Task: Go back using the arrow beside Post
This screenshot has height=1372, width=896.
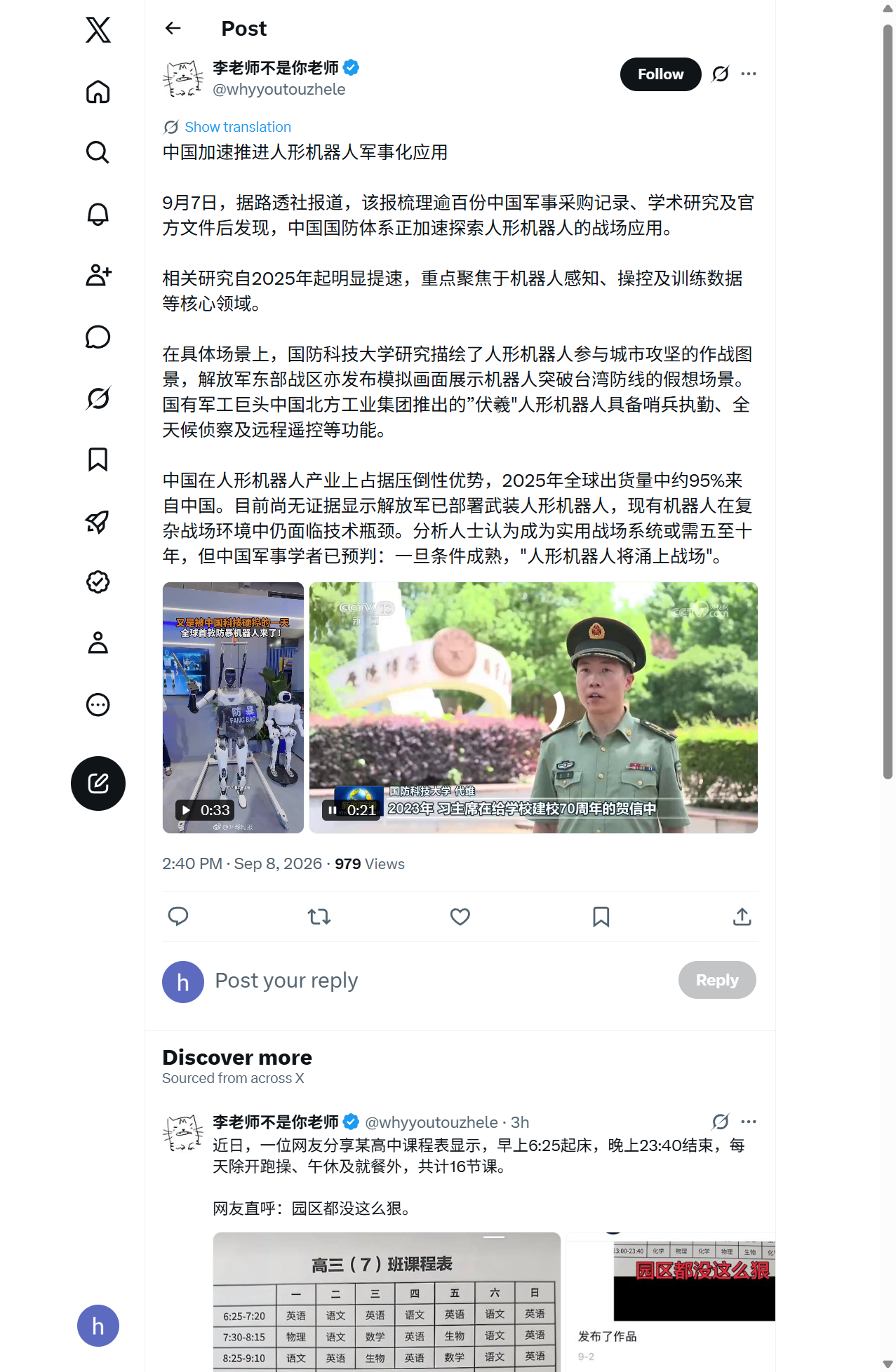Action: pos(173,28)
